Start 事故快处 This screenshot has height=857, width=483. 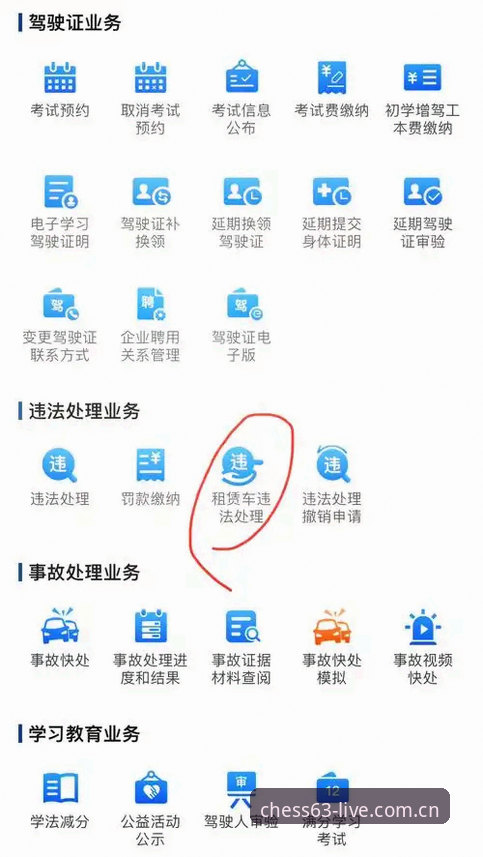point(60,638)
